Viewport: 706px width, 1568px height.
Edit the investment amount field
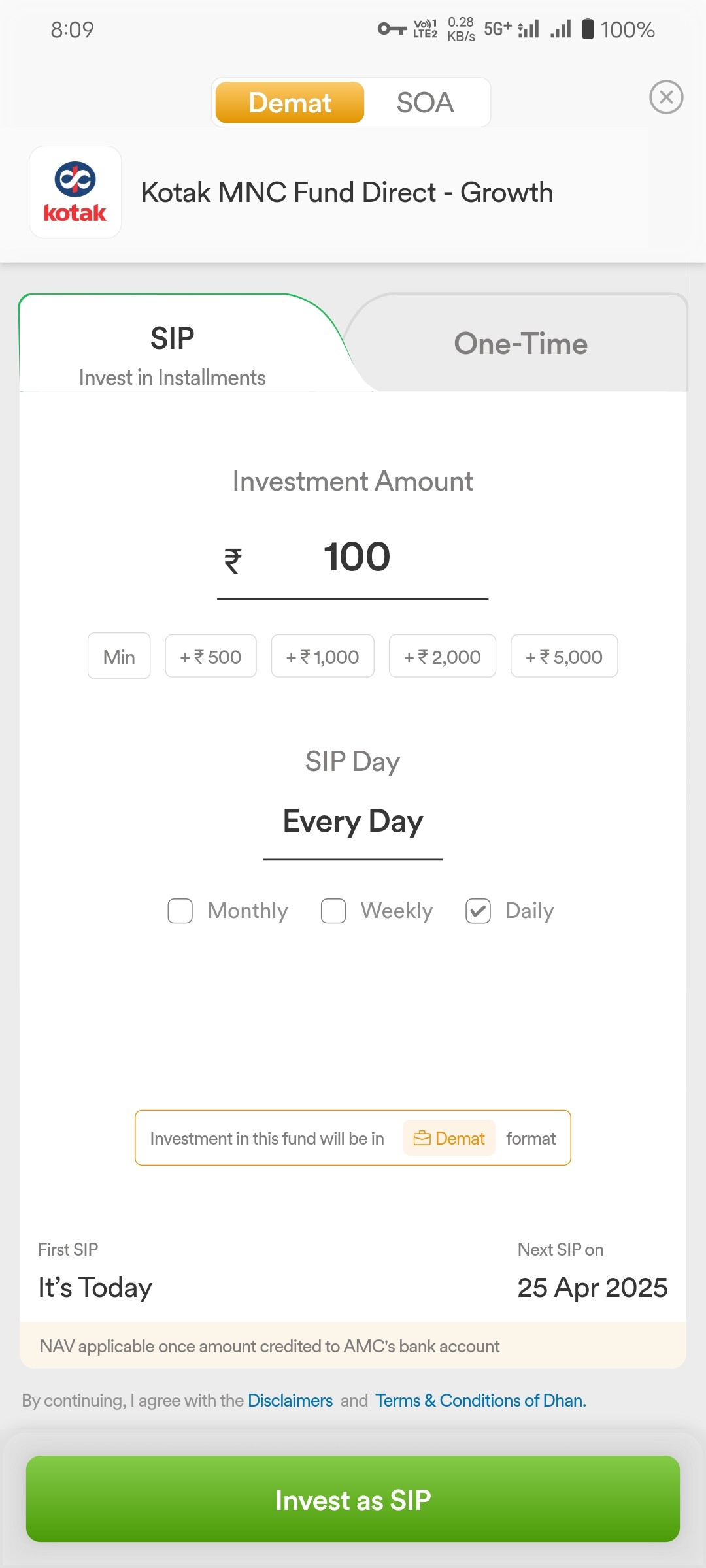click(x=353, y=559)
